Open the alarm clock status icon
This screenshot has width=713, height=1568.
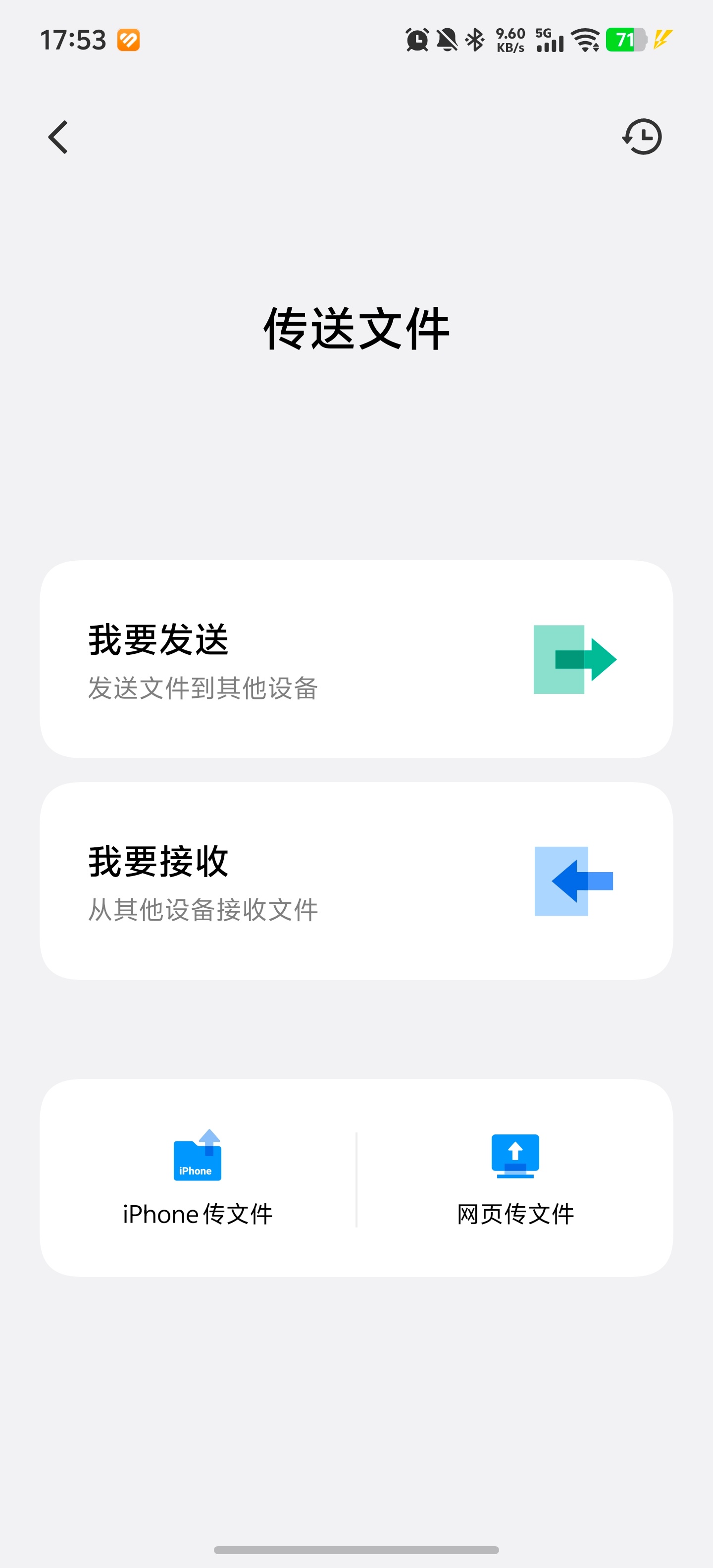416,40
